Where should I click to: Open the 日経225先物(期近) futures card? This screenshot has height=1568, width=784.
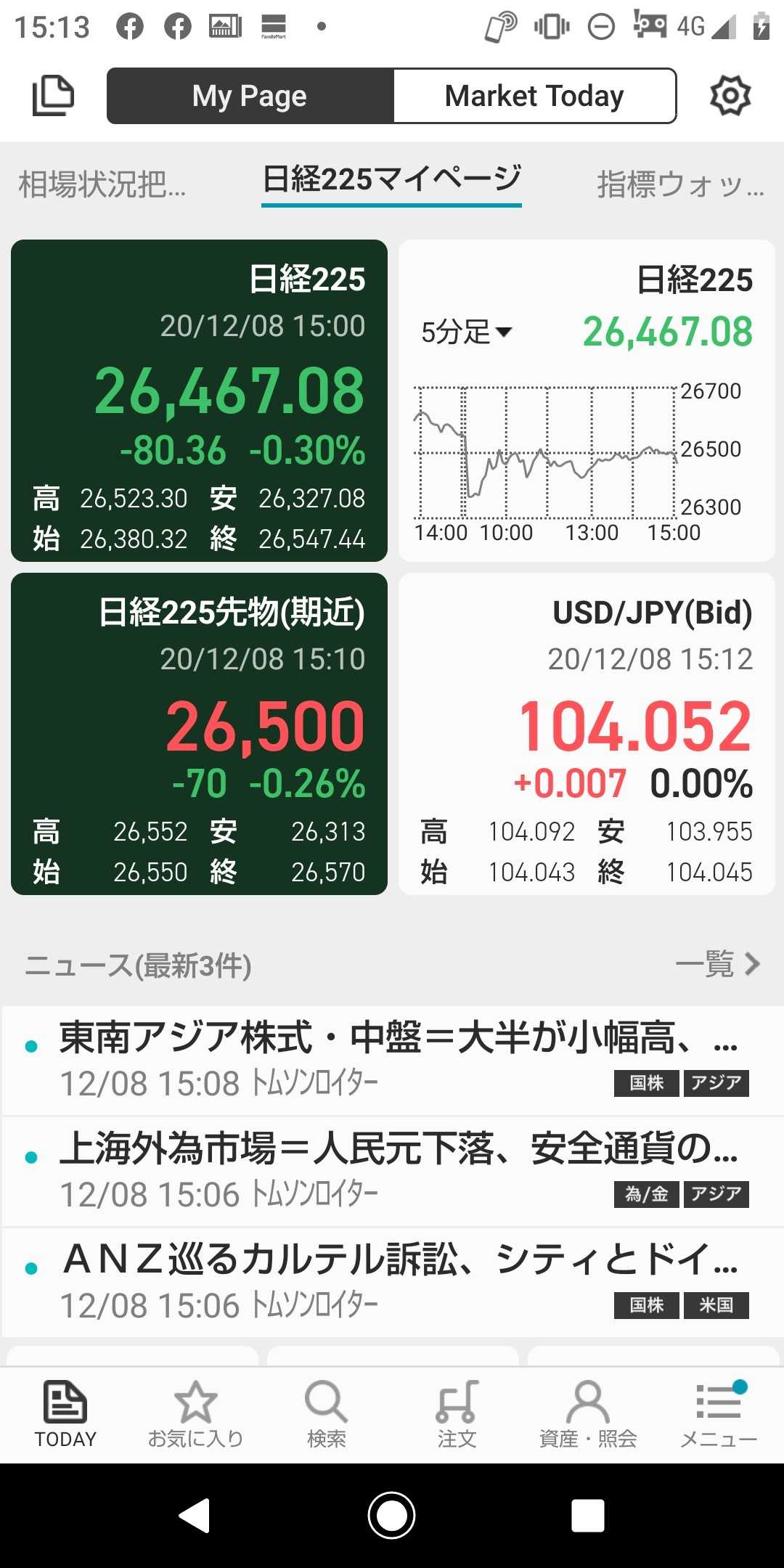(199, 734)
